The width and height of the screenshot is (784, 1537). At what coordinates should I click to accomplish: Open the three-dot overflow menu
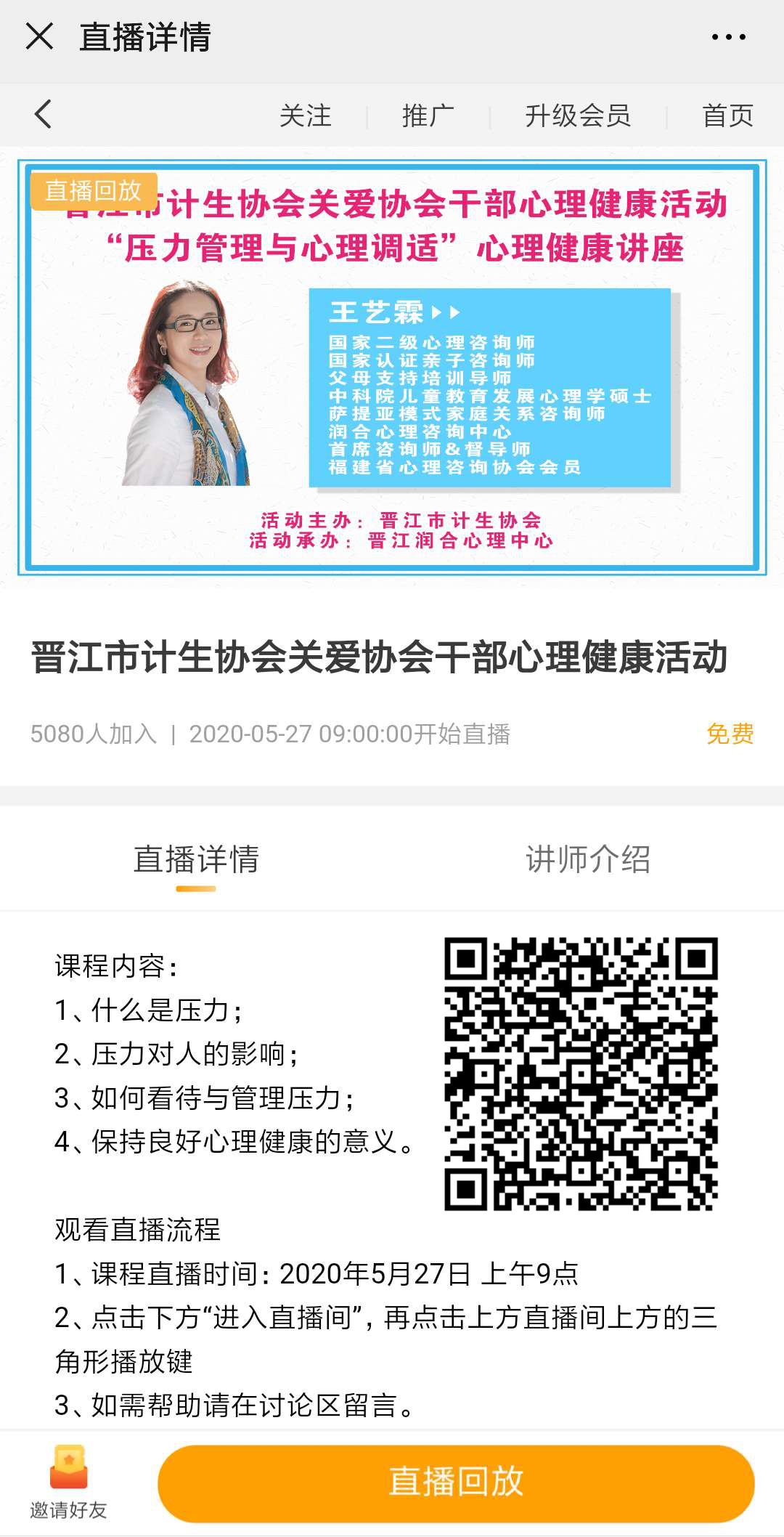tap(728, 37)
